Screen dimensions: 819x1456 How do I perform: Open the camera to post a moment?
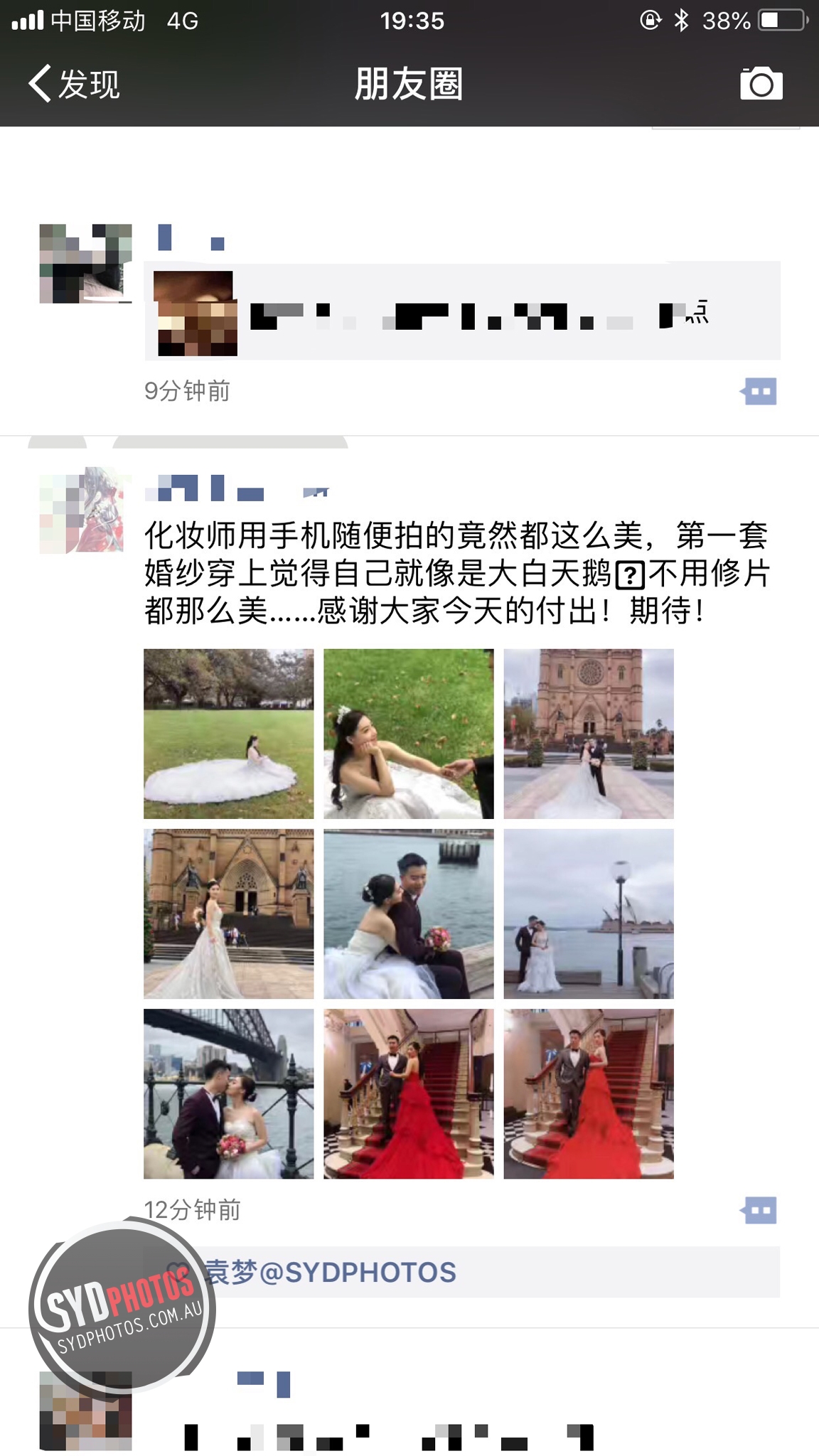[x=761, y=84]
